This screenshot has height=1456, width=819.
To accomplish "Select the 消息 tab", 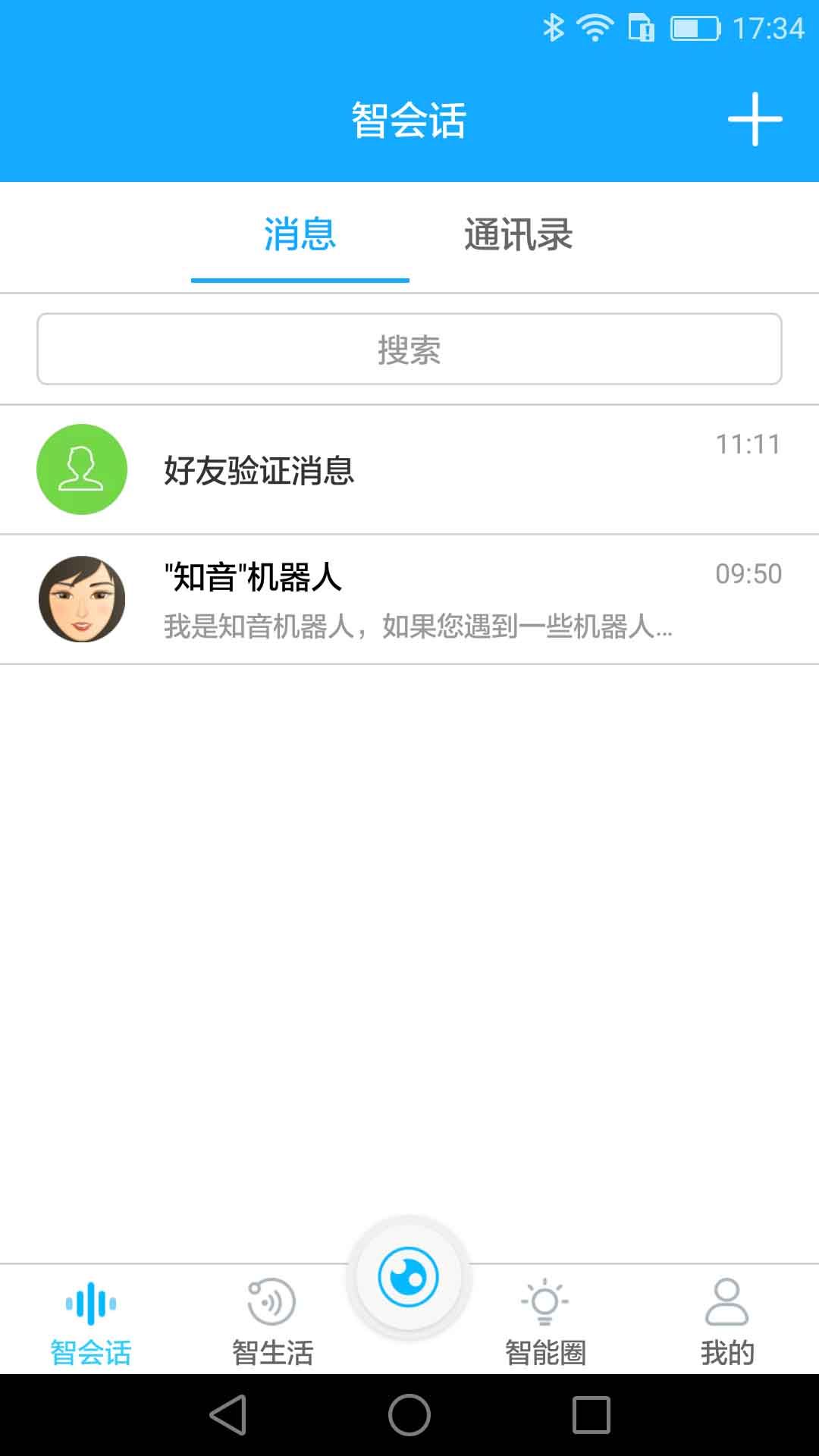I will 300,234.
